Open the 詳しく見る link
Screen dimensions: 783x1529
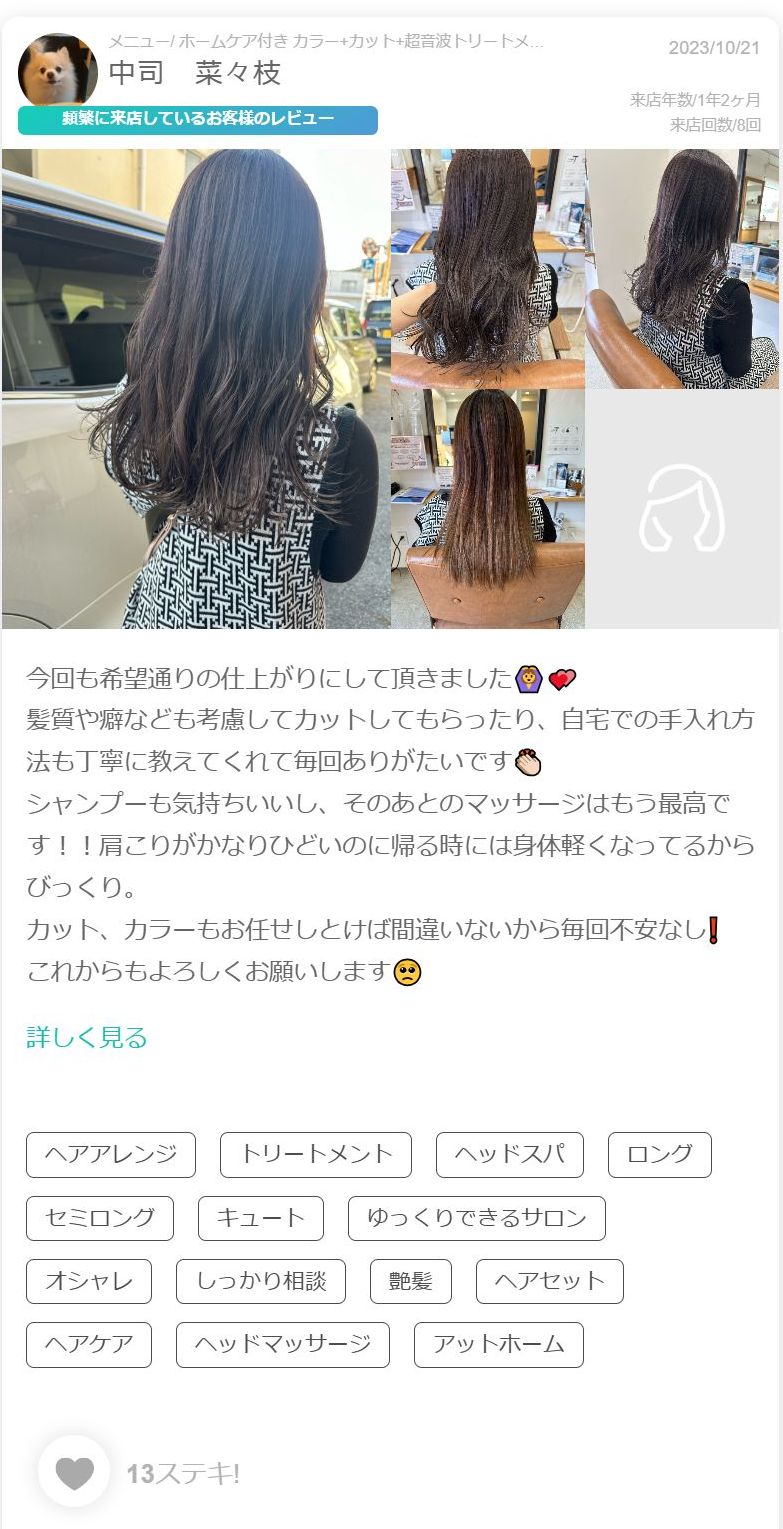[x=87, y=1038]
